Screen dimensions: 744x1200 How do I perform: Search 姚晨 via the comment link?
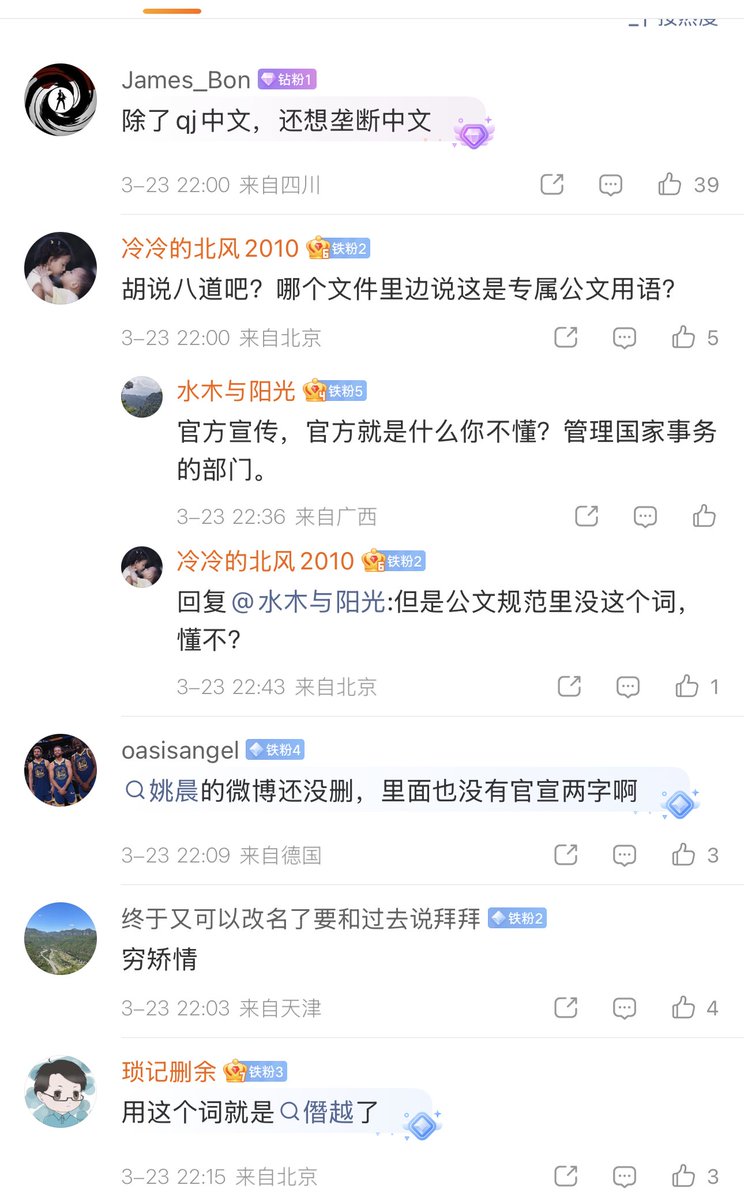162,792
